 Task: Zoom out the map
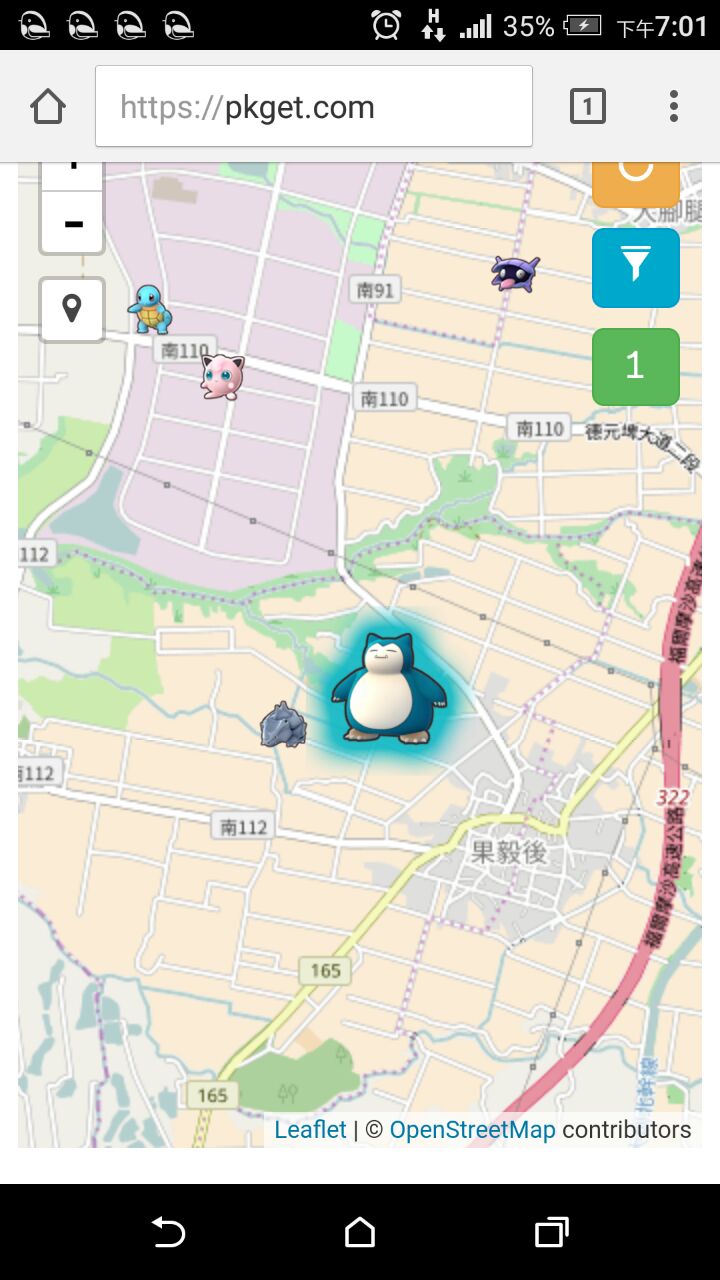(x=72, y=223)
